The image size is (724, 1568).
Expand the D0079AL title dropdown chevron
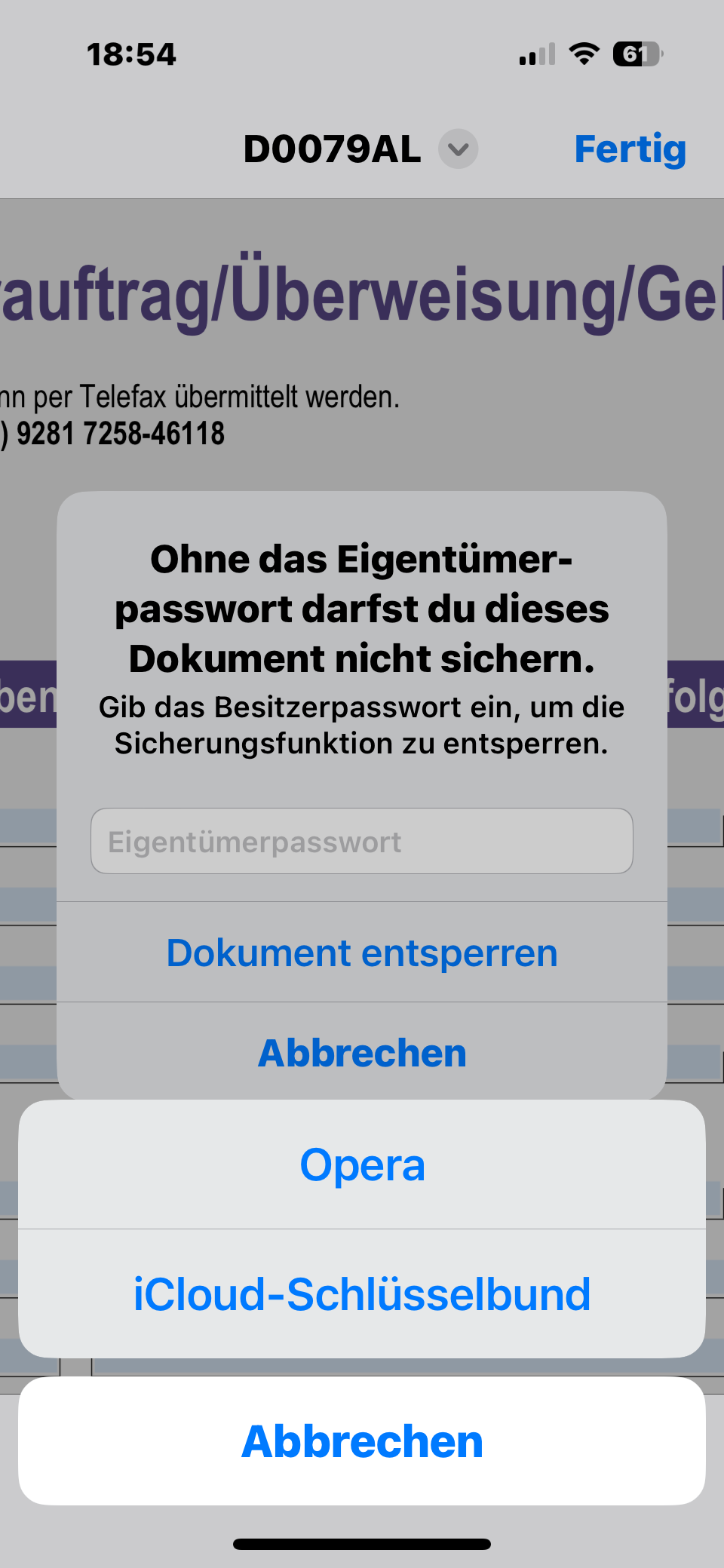pyautogui.click(x=459, y=149)
